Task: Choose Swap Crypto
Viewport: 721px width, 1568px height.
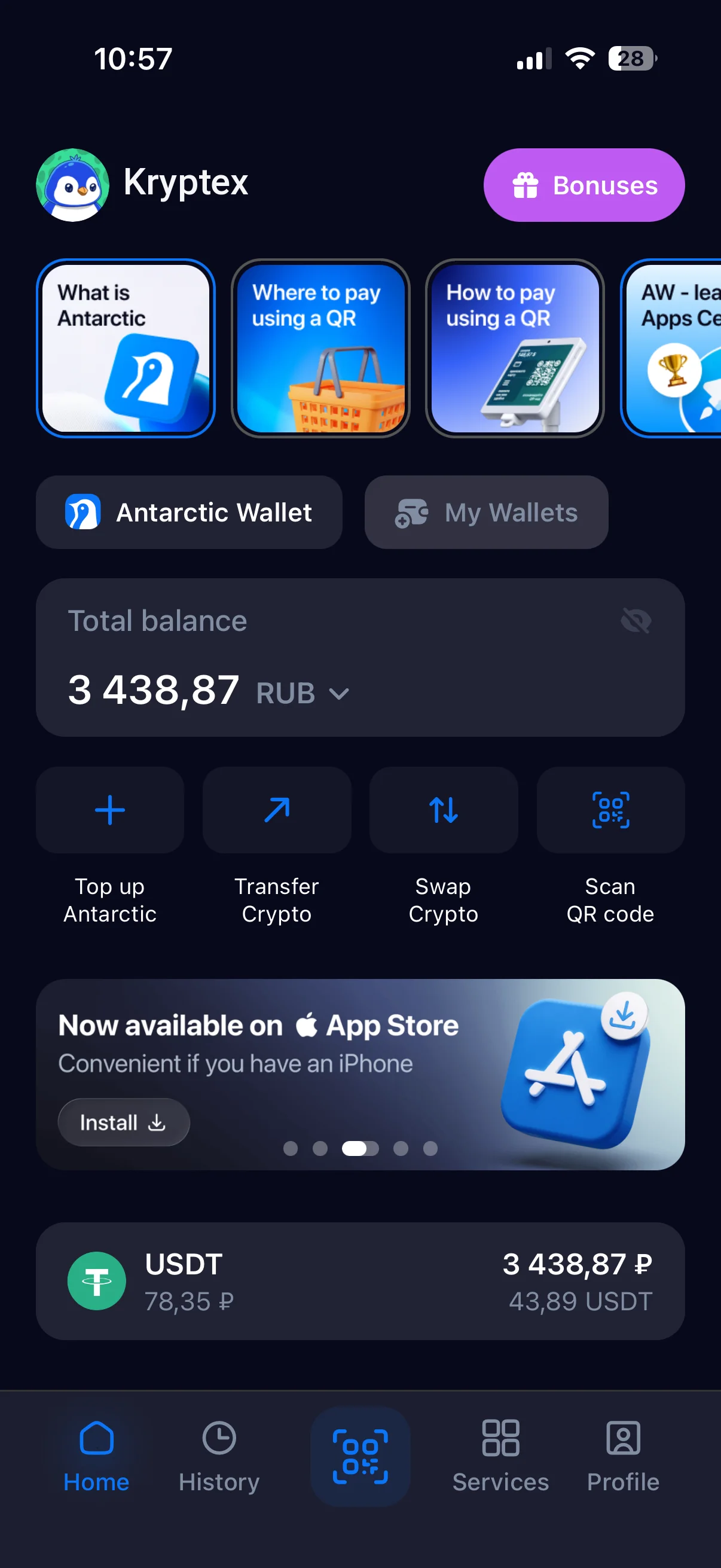Action: click(x=444, y=810)
